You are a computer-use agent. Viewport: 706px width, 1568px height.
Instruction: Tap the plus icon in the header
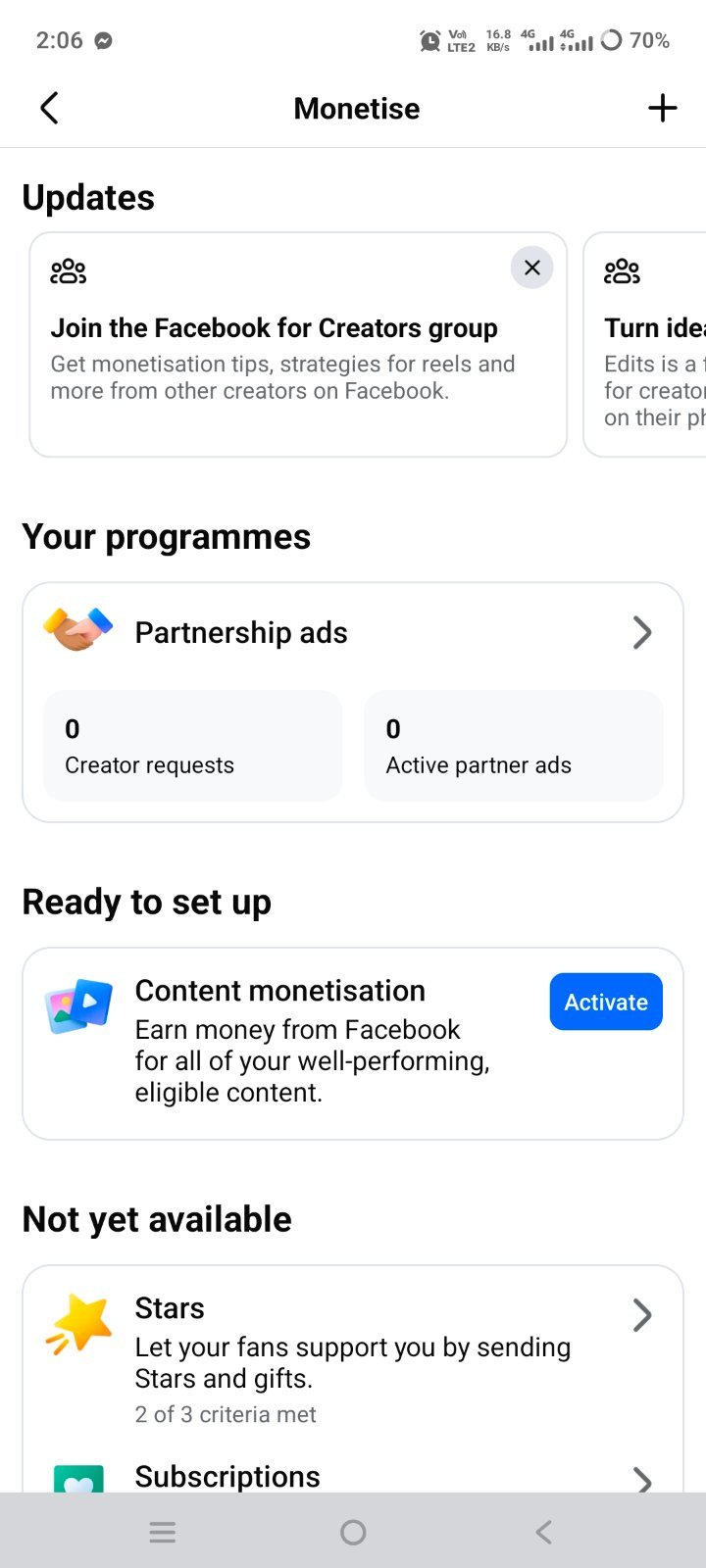pos(663,108)
